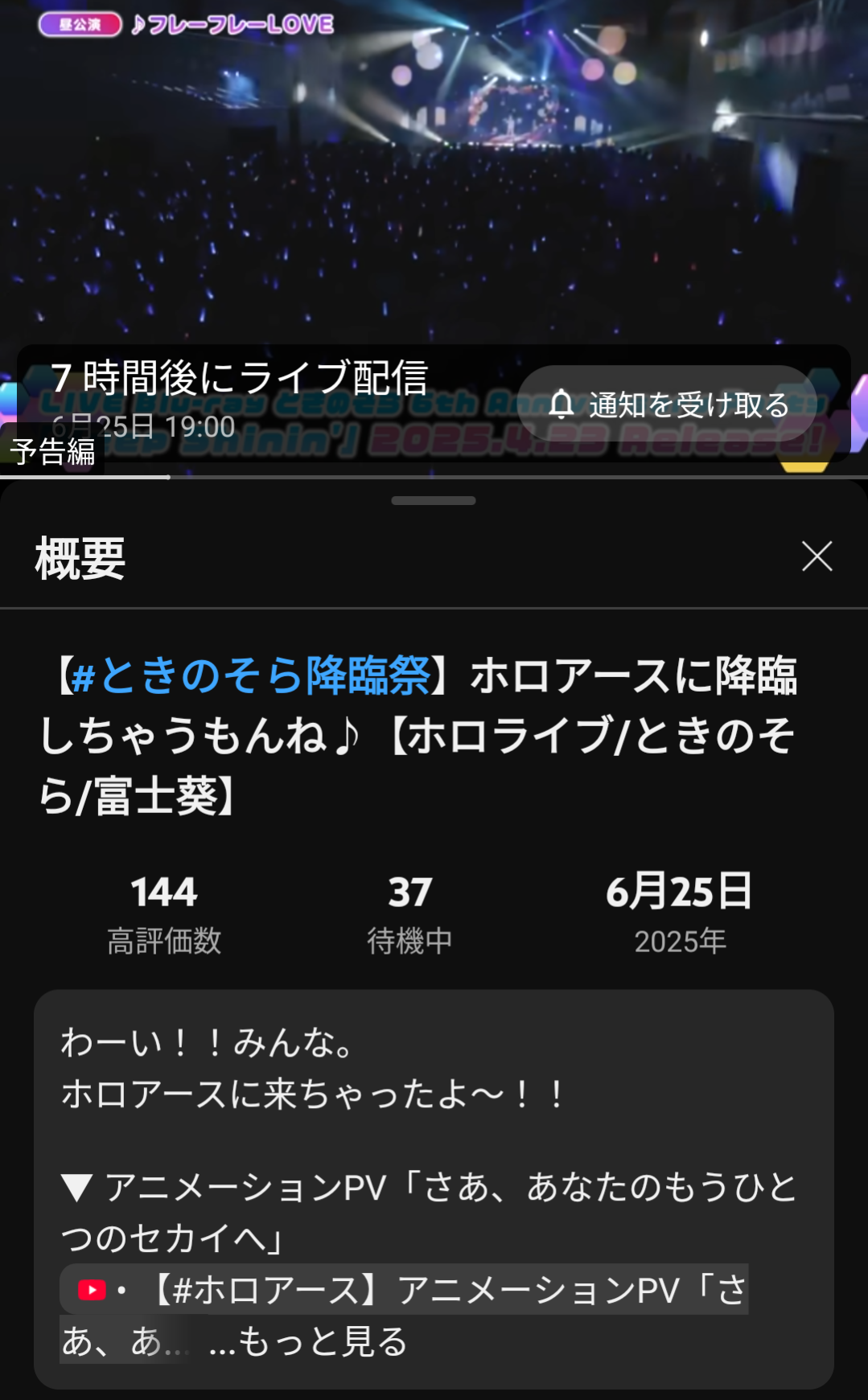Open the linked #ホロアース アニメーションPV video

[404, 1291]
